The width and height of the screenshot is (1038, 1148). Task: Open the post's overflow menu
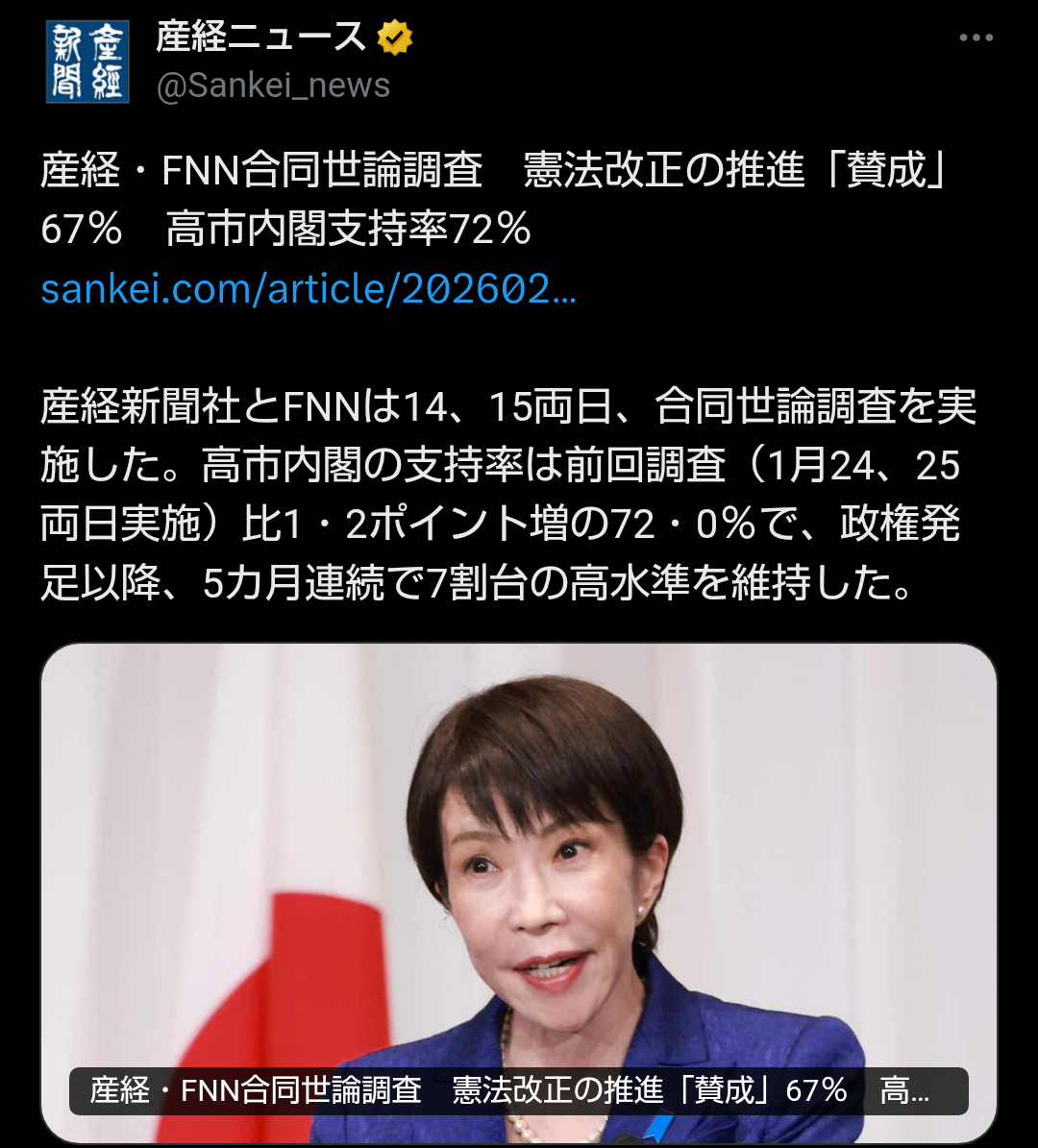point(976,38)
